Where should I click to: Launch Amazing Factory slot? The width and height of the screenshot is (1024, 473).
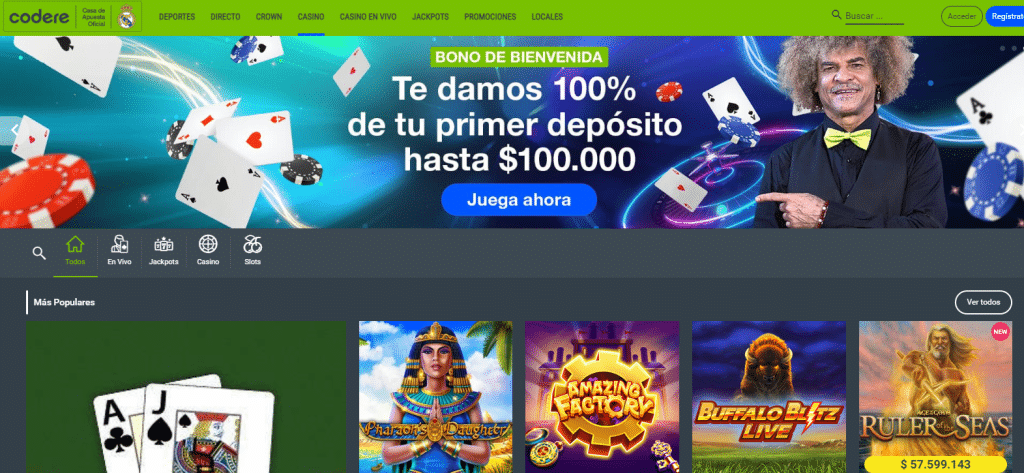click(602, 396)
